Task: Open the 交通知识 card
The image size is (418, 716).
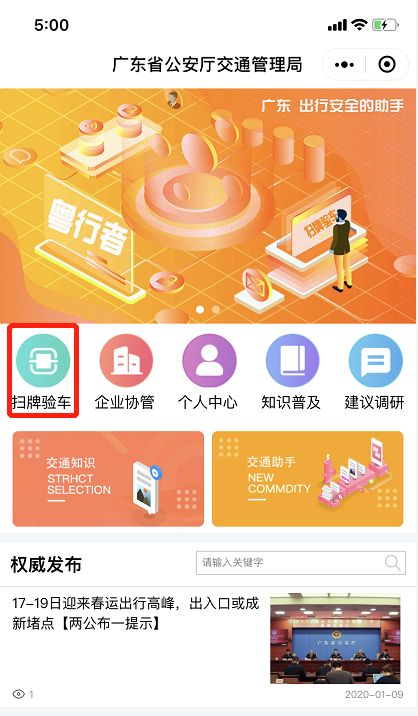Action: point(108,479)
